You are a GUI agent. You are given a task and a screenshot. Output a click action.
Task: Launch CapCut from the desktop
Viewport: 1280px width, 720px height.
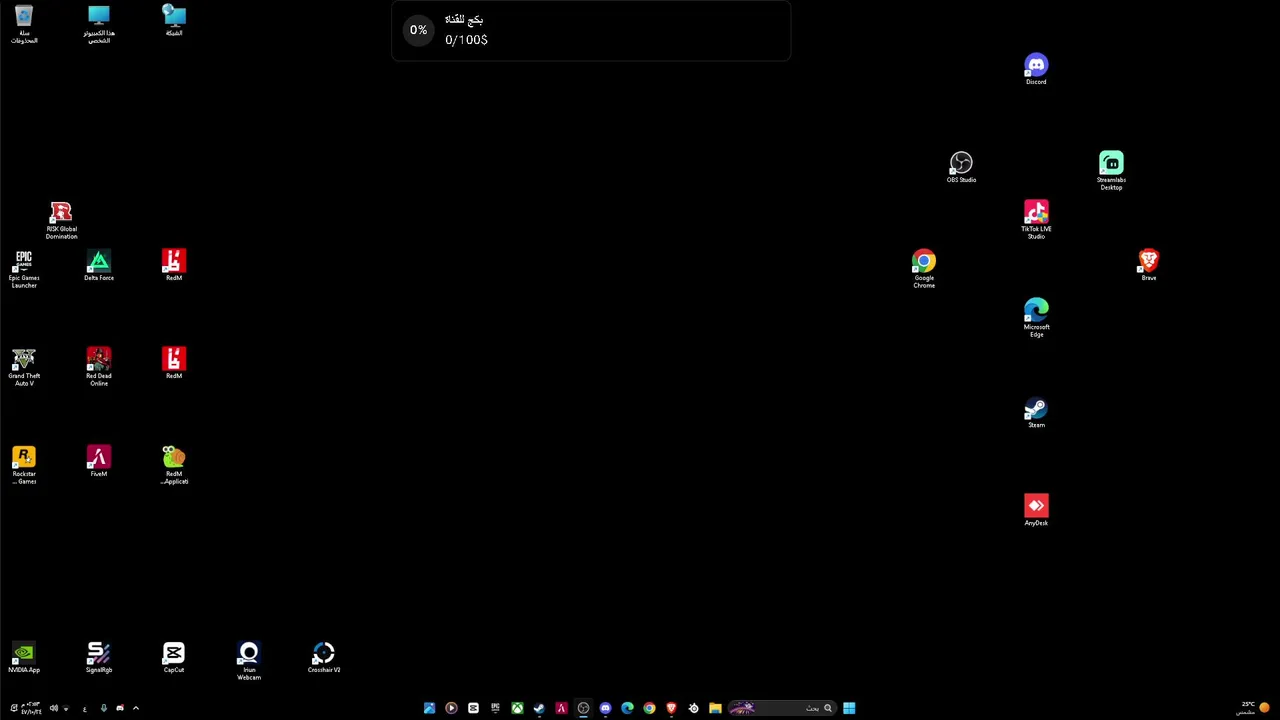pyautogui.click(x=174, y=654)
